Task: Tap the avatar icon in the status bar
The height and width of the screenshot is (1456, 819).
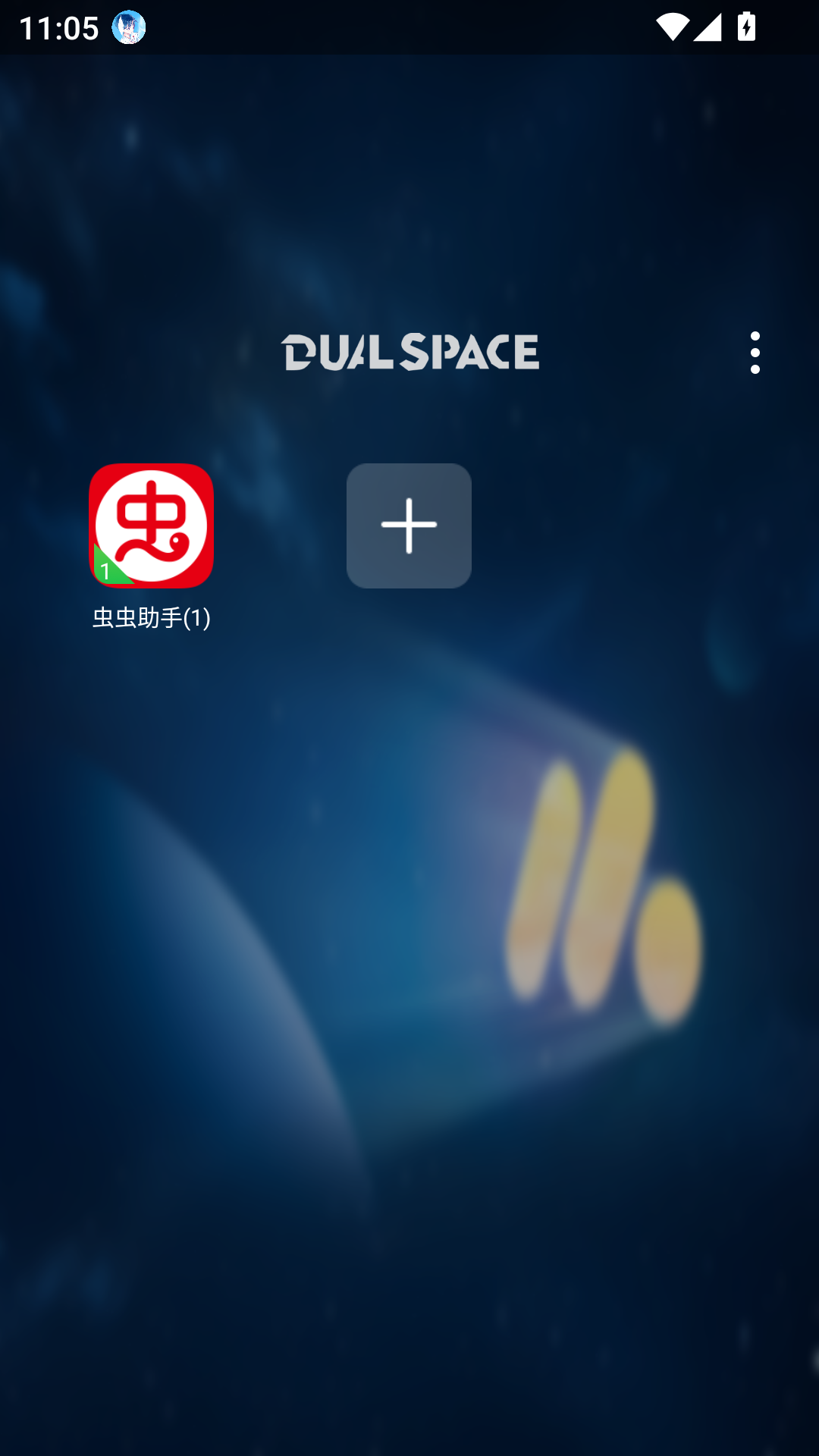Action: pos(129,26)
